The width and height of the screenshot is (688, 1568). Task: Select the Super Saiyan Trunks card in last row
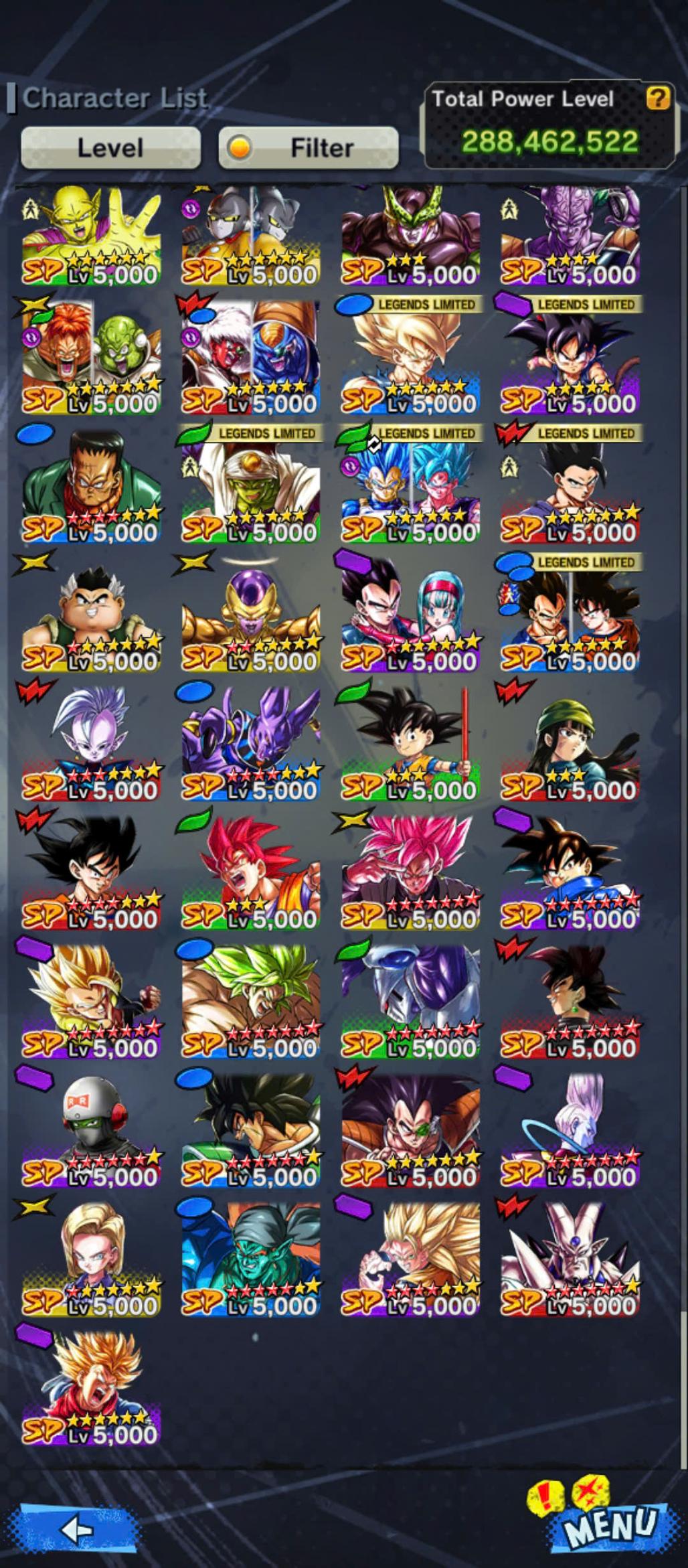pyautogui.click(x=92, y=1386)
